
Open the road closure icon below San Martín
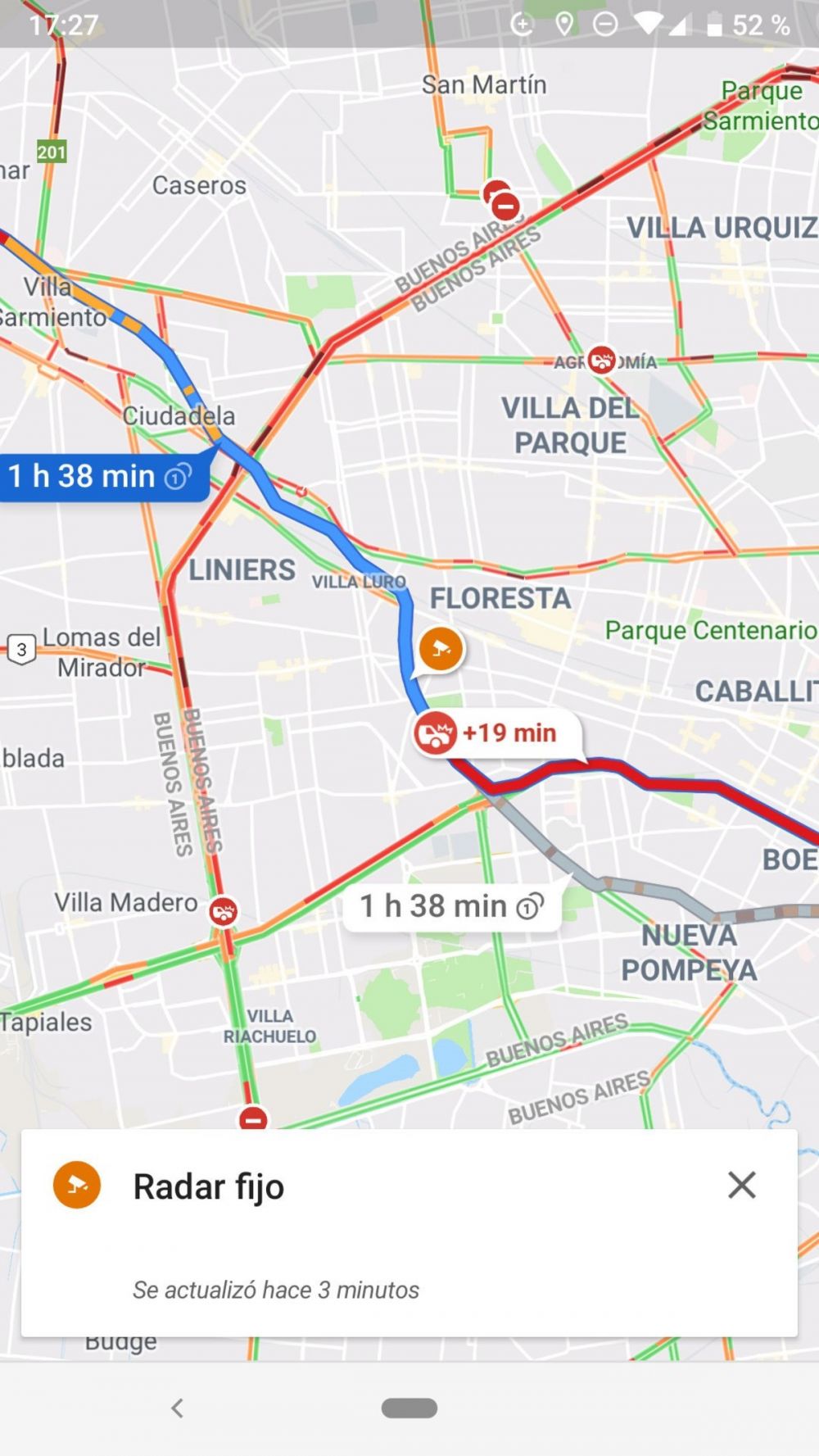pos(505,206)
